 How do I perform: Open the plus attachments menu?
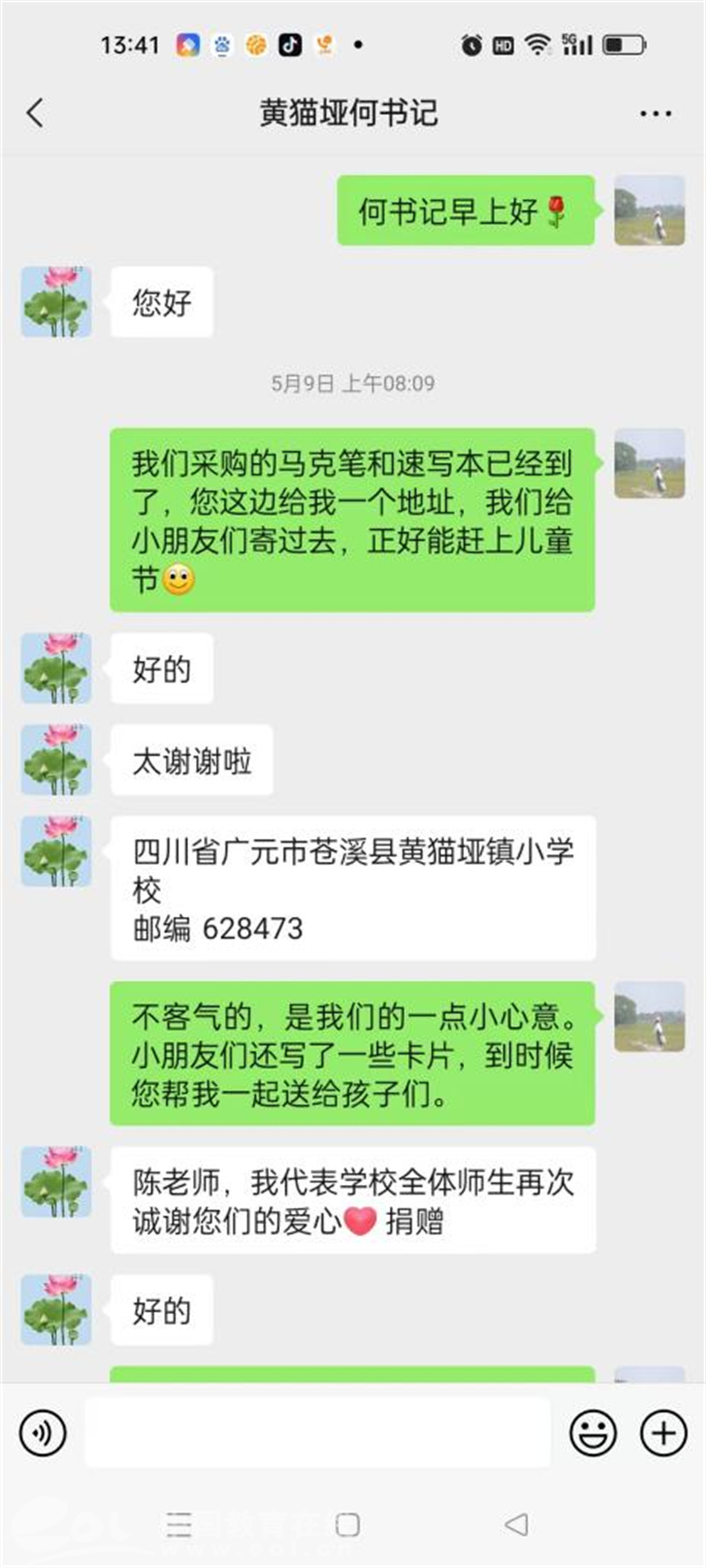[x=663, y=1433]
